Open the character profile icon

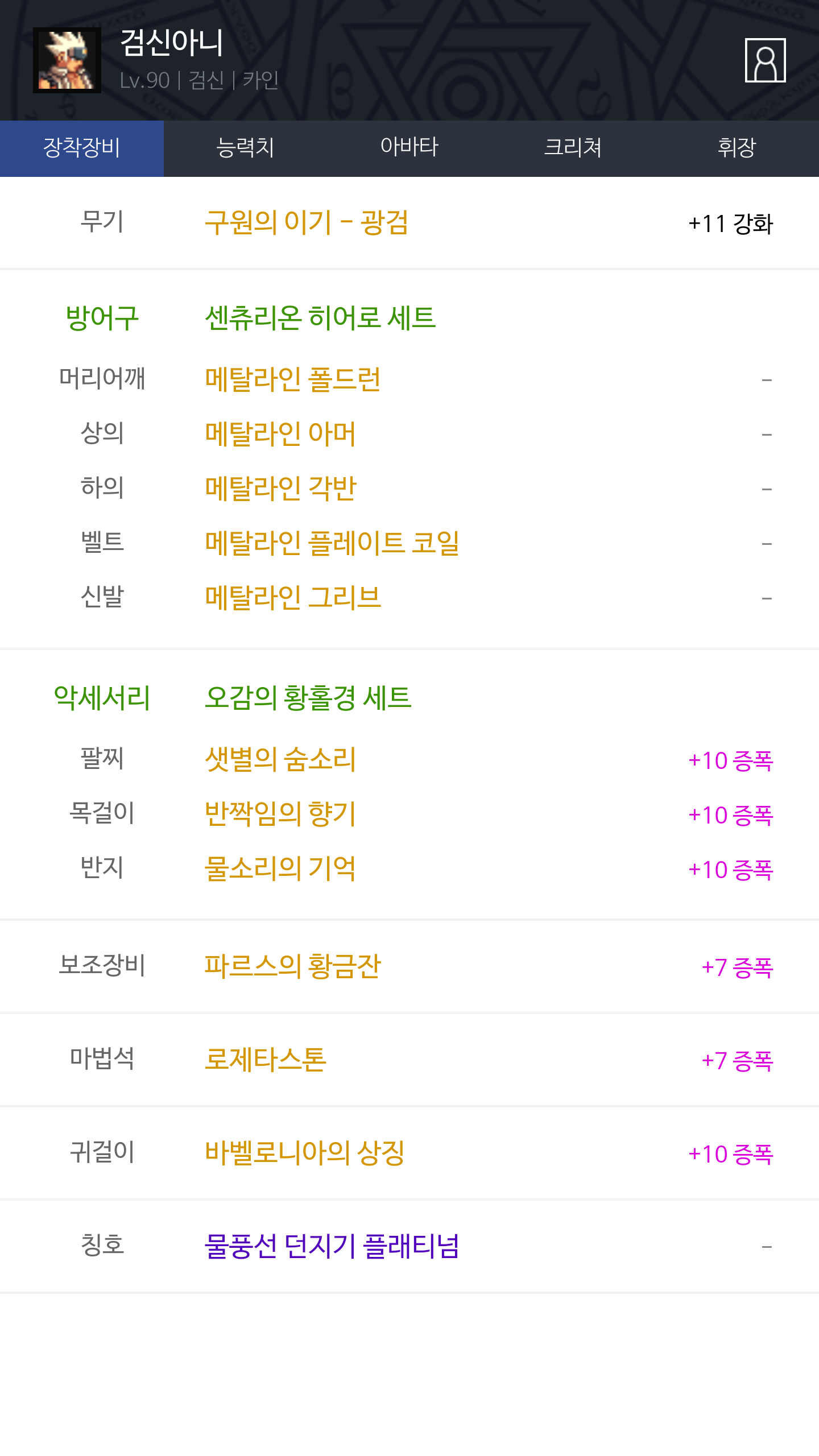click(x=765, y=60)
